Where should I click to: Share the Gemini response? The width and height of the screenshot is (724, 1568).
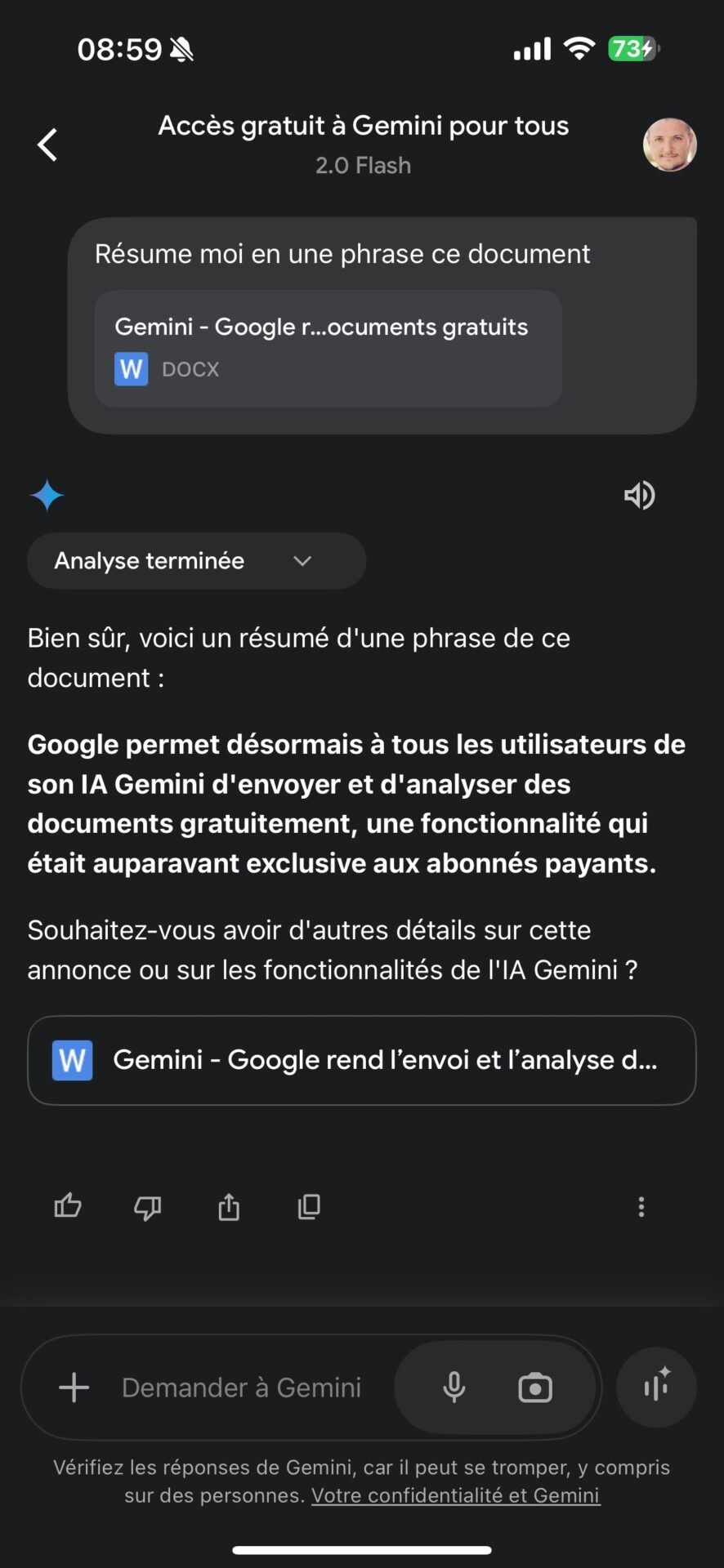coord(229,1206)
